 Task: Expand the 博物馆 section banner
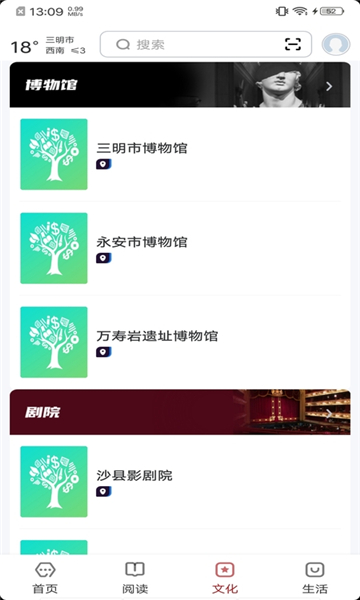[x=180, y=85]
